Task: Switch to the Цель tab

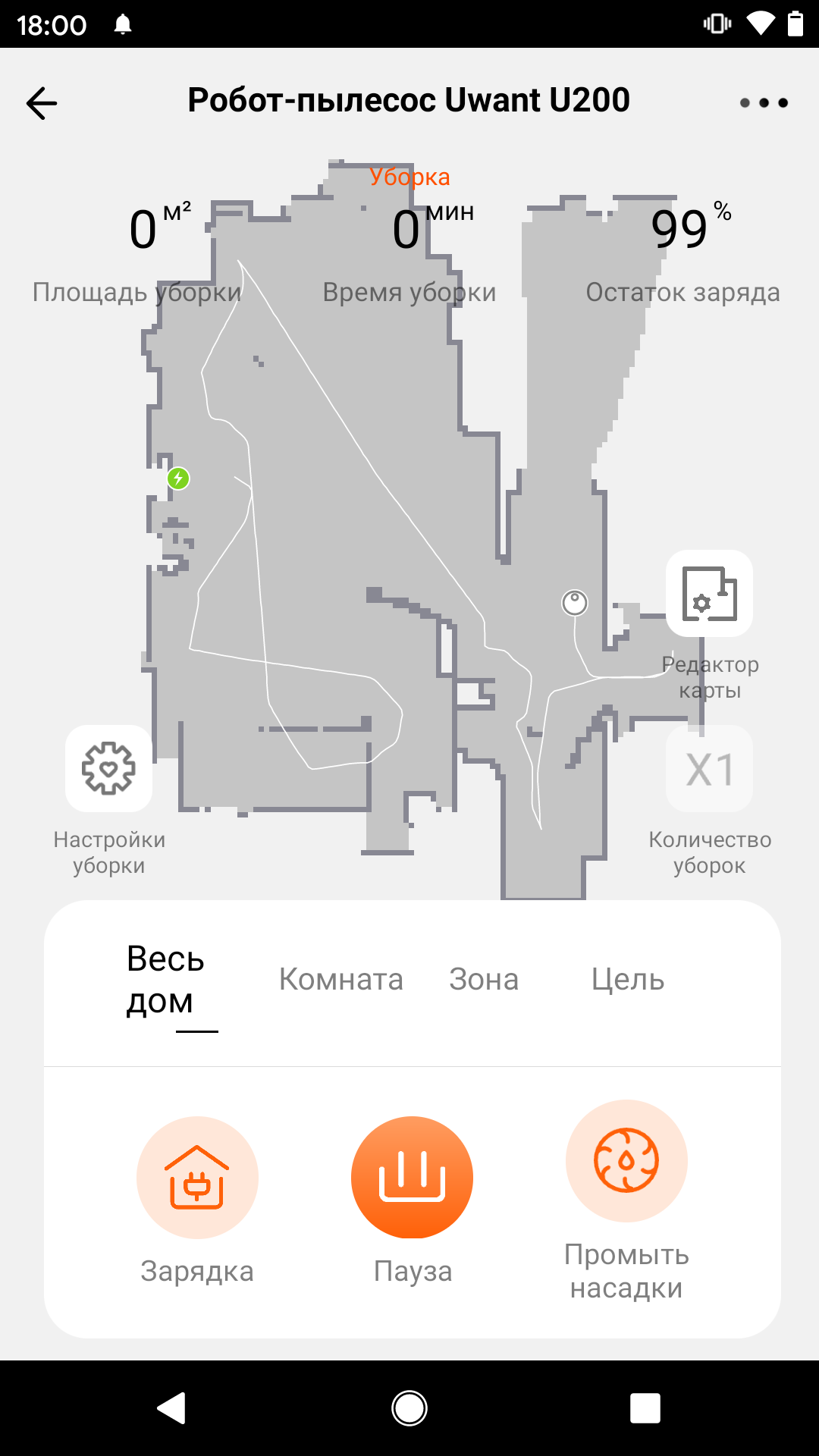Action: 627,979
